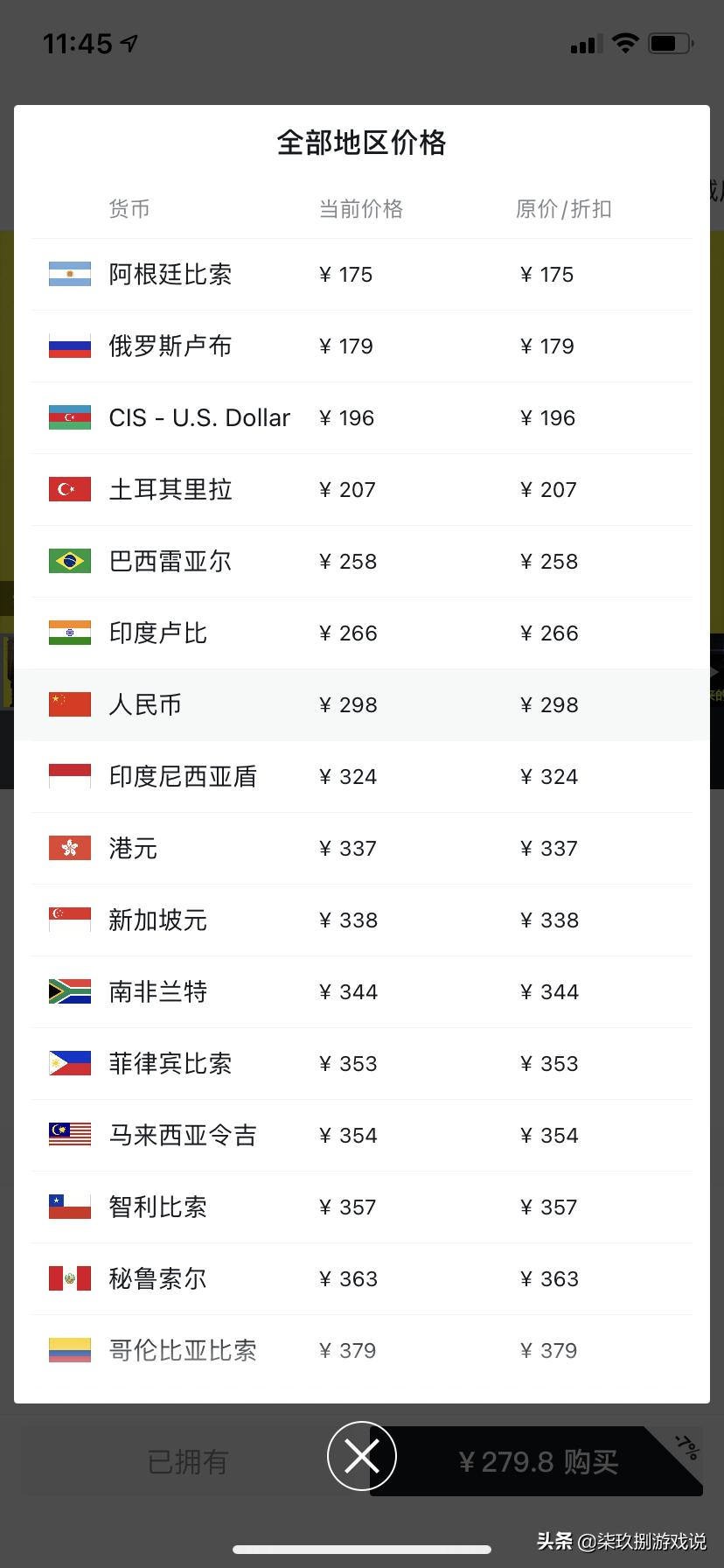Viewport: 724px width, 1568px height.
Task: Click the Malaysia flag next to 马来西亚令吉
Action: click(x=68, y=1134)
